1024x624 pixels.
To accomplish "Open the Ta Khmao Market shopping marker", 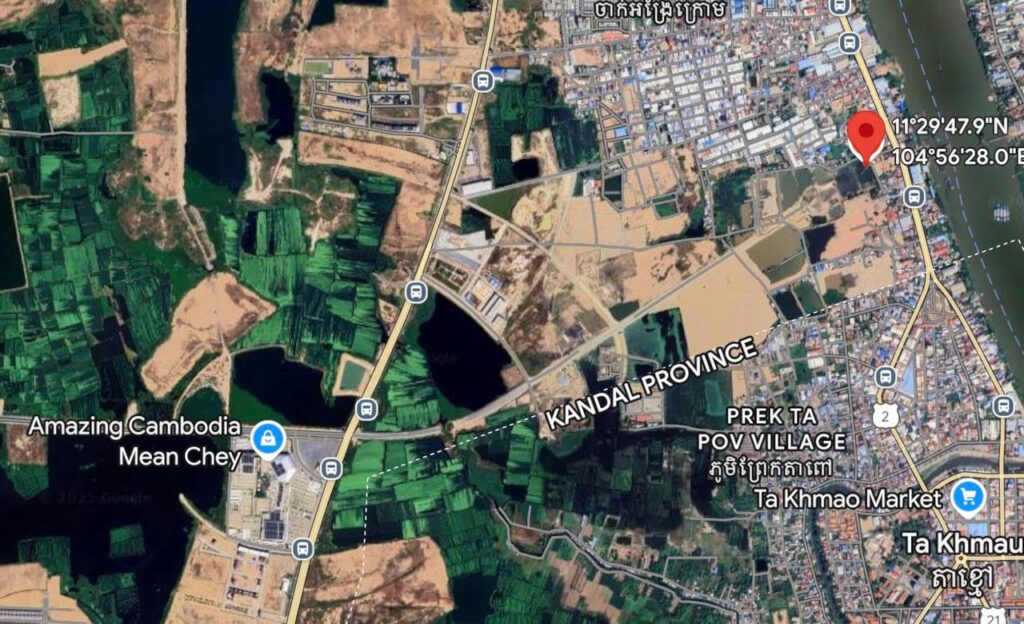I will click(x=967, y=495).
